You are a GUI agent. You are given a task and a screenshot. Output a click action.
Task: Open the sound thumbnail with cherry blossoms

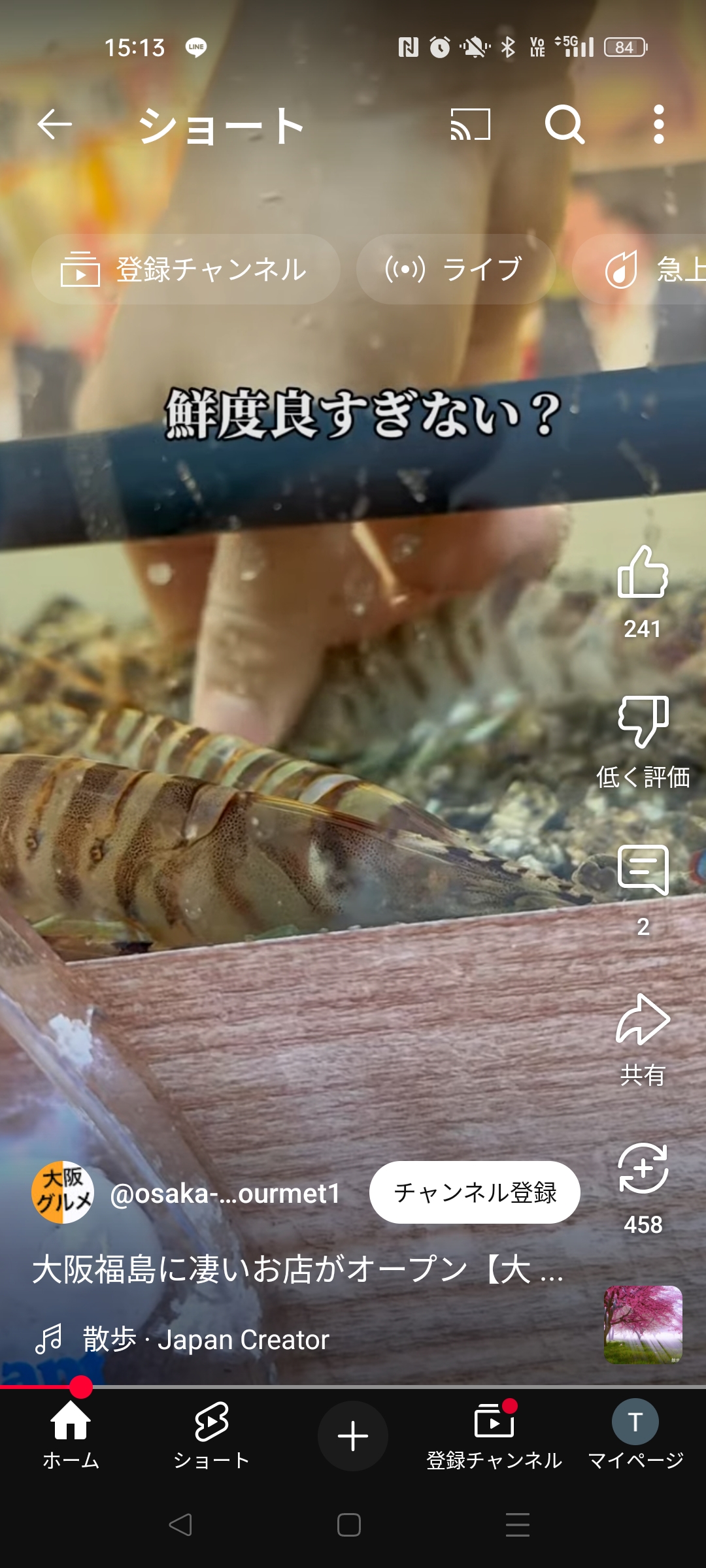tap(643, 1325)
